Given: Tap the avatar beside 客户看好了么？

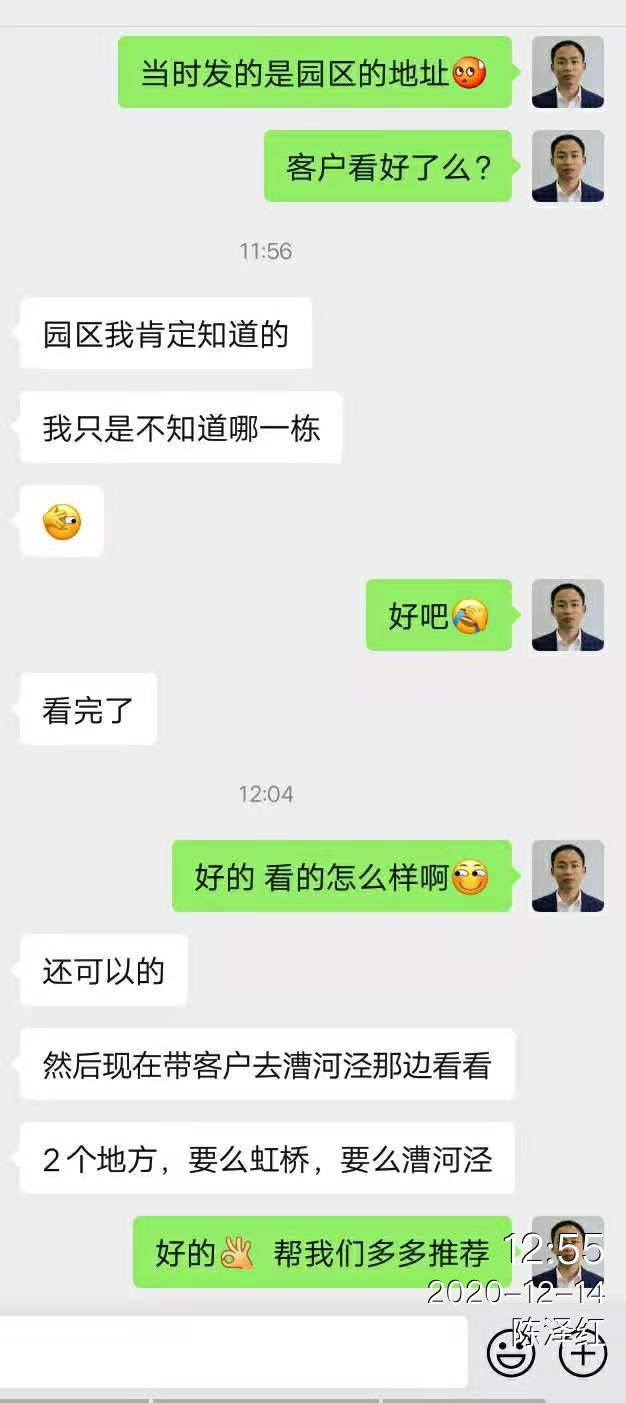Looking at the screenshot, I should pos(567,166).
